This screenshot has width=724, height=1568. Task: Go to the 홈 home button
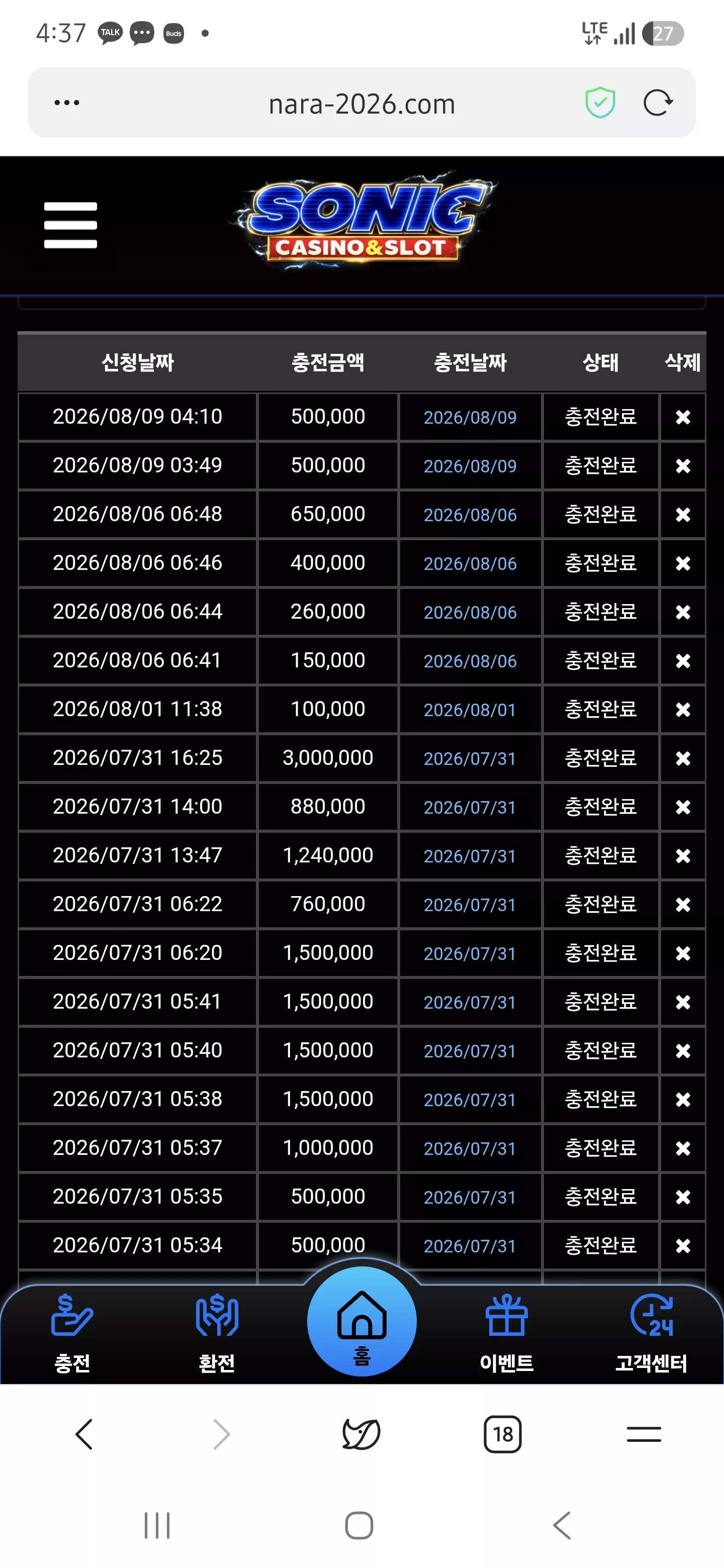tap(361, 1322)
